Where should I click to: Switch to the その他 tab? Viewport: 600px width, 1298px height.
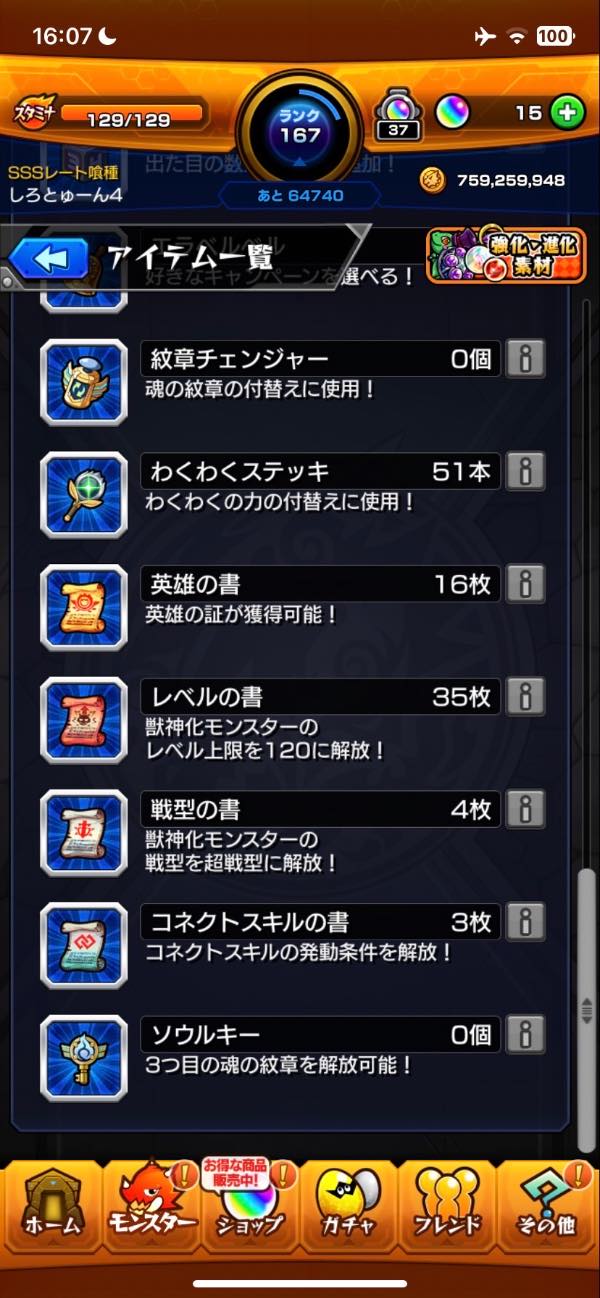coord(547,1205)
